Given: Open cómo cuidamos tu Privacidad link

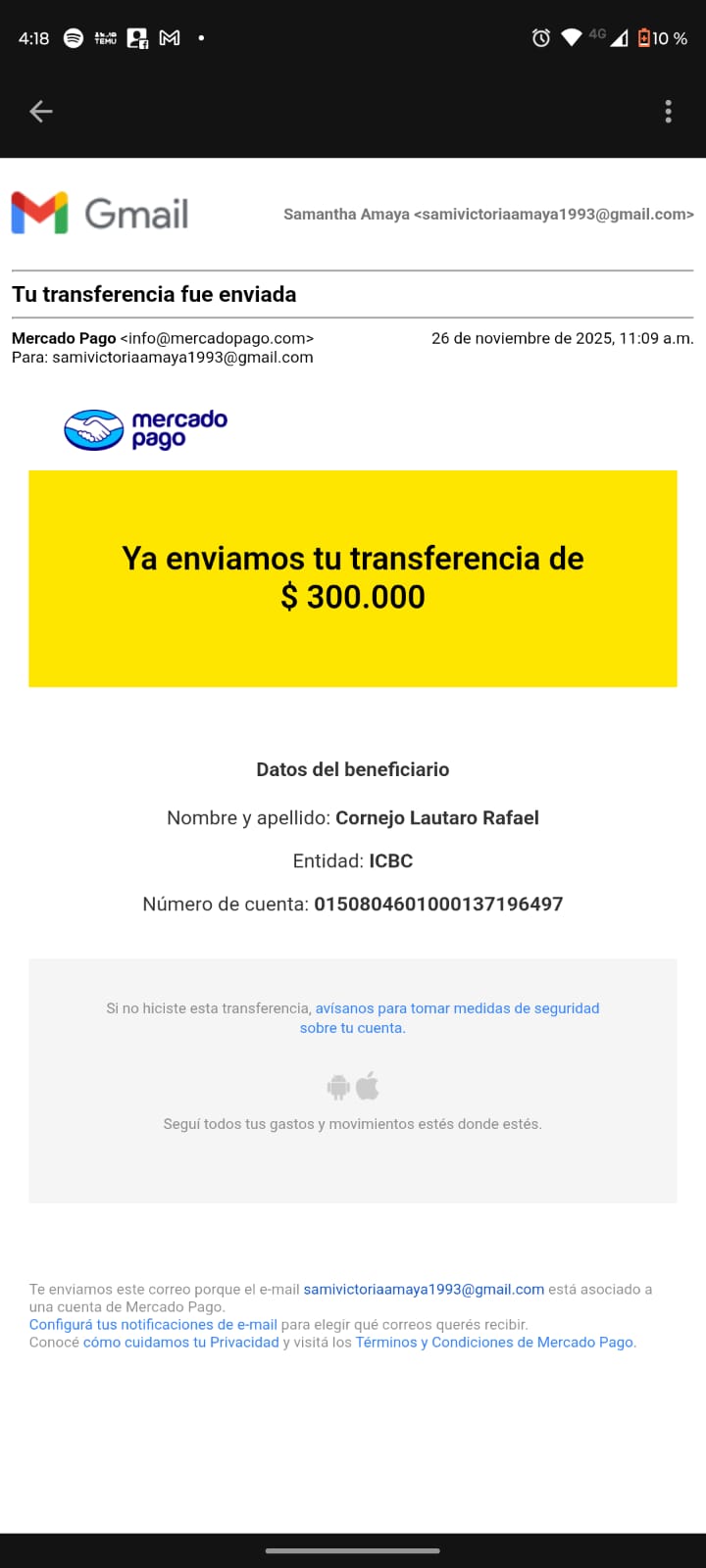Looking at the screenshot, I should [180, 1343].
